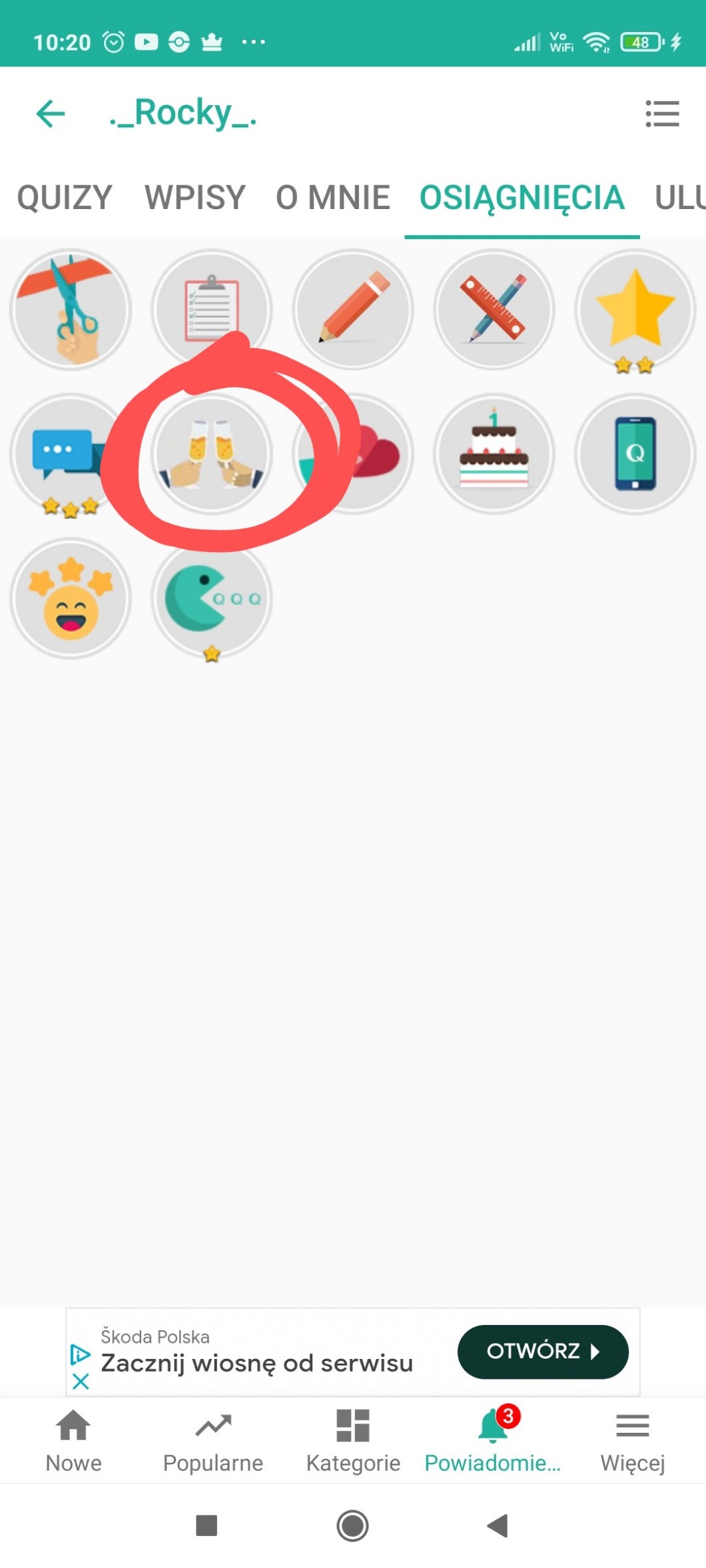
Task: Open the laughing emoji achievement badge
Action: [x=71, y=599]
